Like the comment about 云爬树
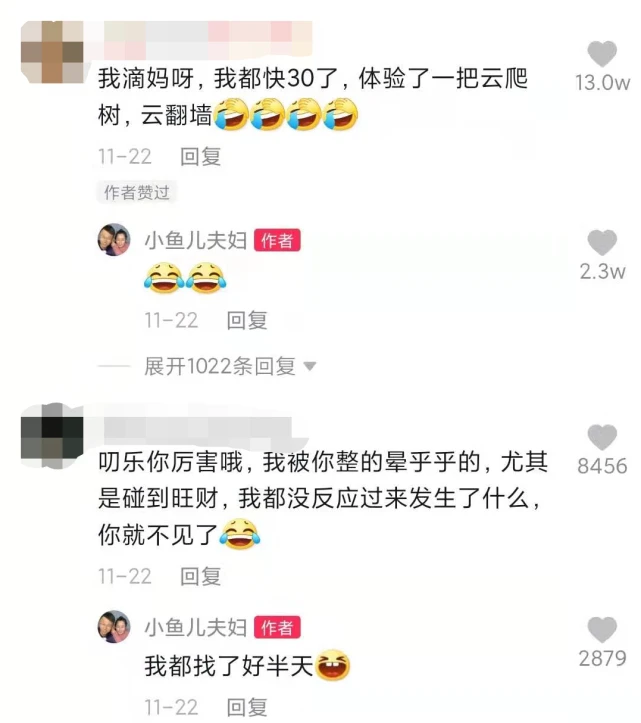This screenshot has width=641, height=723. [x=601, y=54]
